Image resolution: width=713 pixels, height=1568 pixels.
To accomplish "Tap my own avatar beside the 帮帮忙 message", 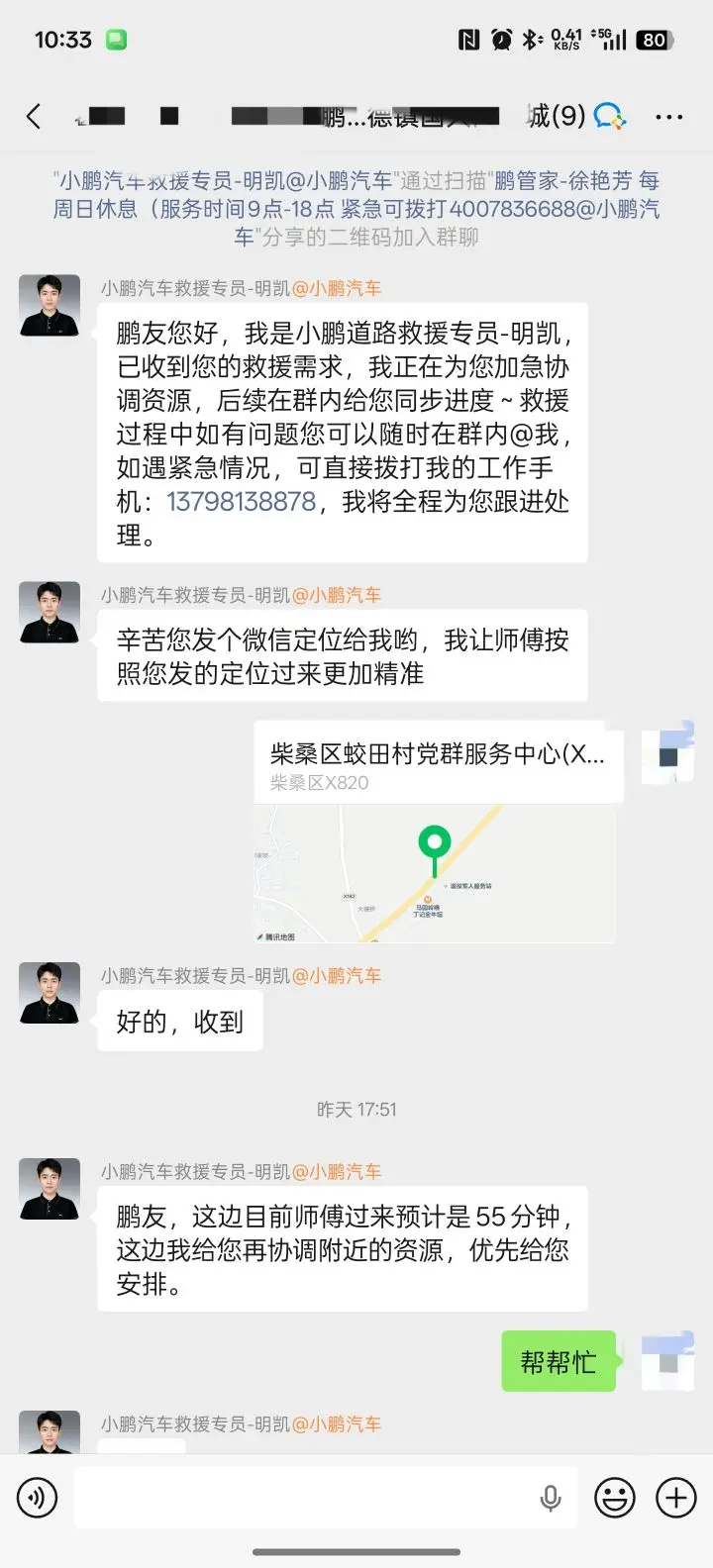I will click(668, 1361).
